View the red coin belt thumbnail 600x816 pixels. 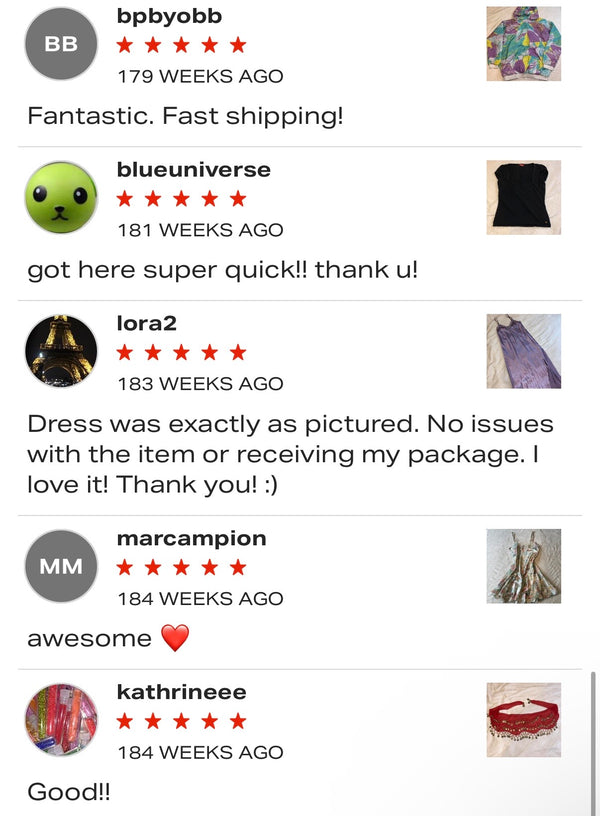coord(523,720)
